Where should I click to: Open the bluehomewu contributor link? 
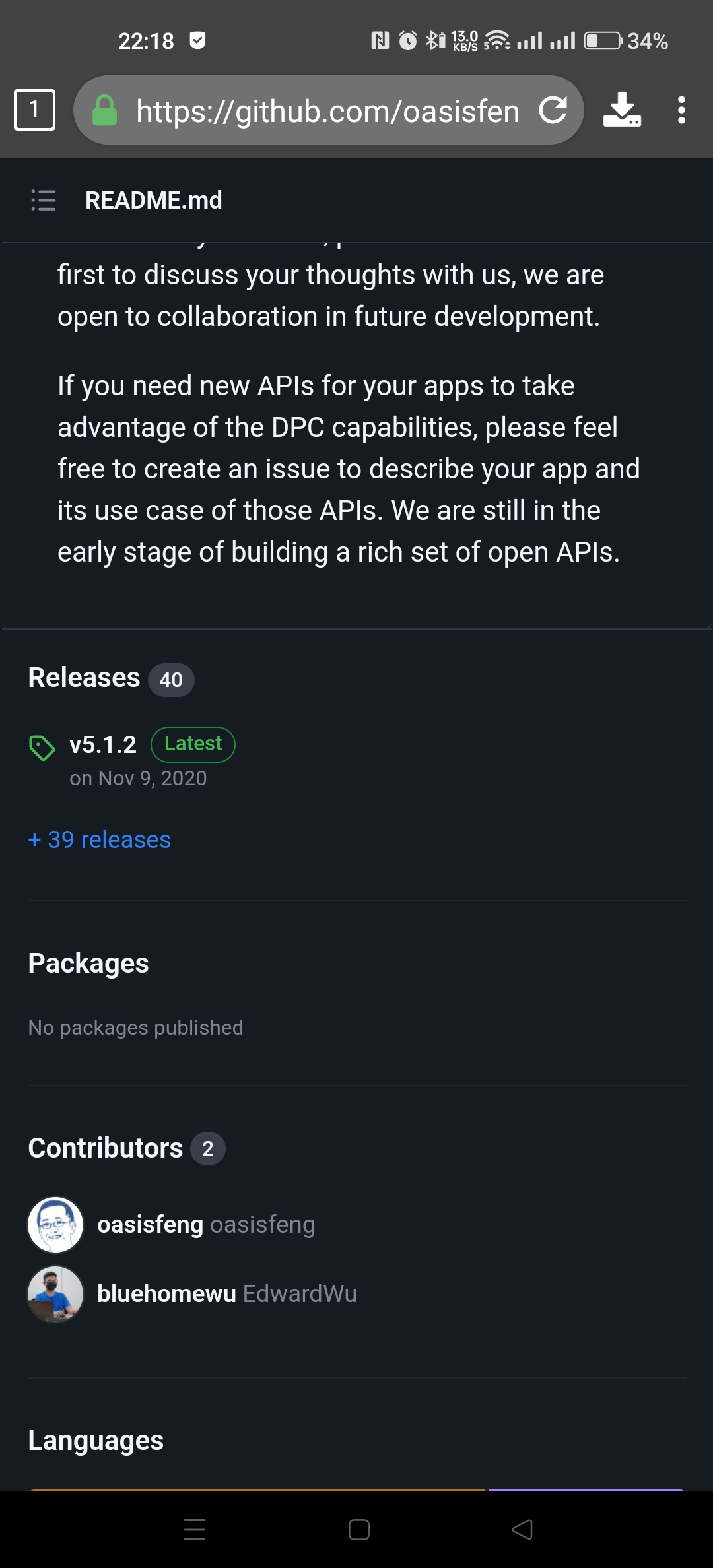point(165,1293)
